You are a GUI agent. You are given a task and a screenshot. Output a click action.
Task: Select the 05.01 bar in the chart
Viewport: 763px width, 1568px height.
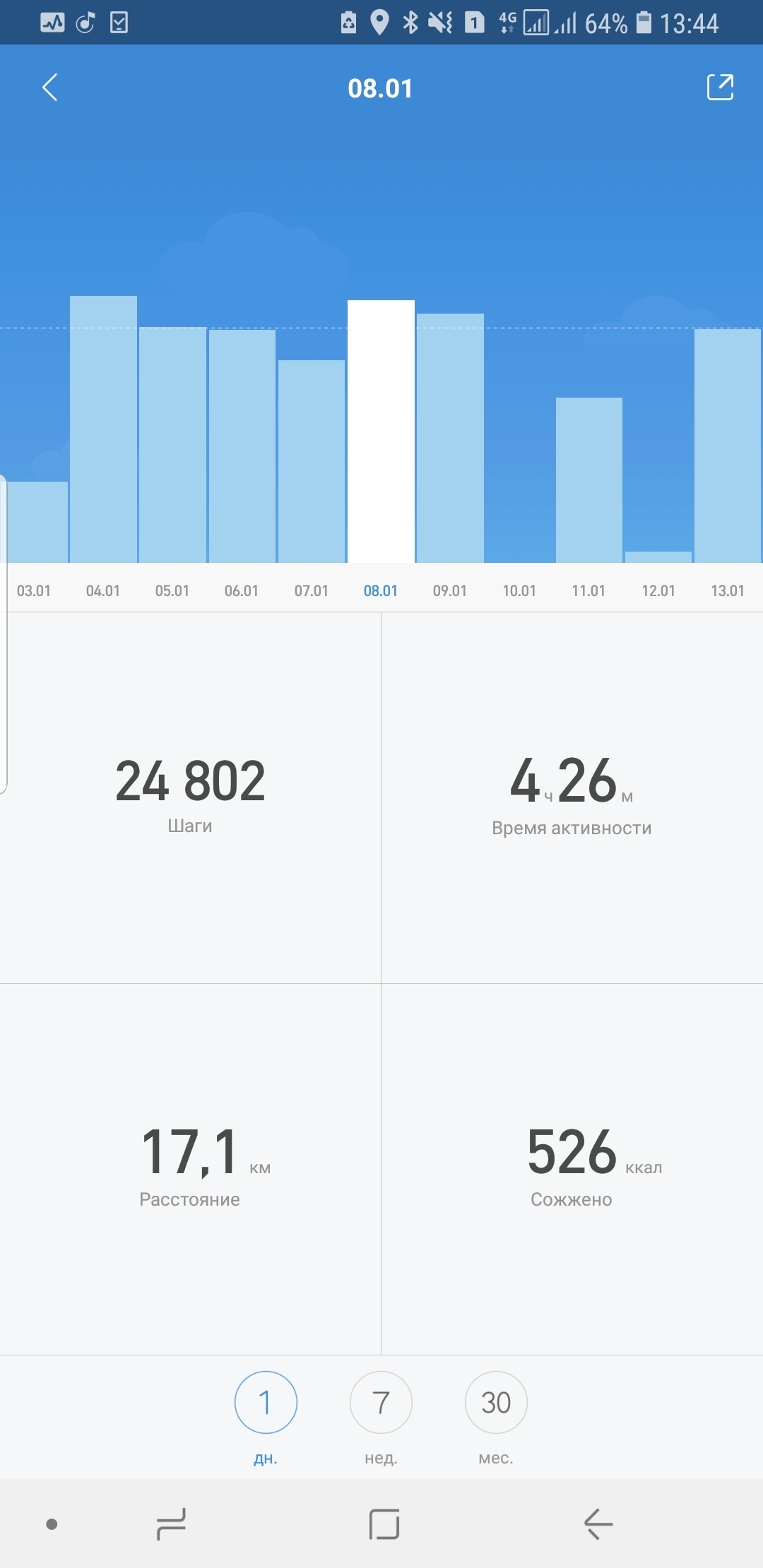tap(172, 445)
